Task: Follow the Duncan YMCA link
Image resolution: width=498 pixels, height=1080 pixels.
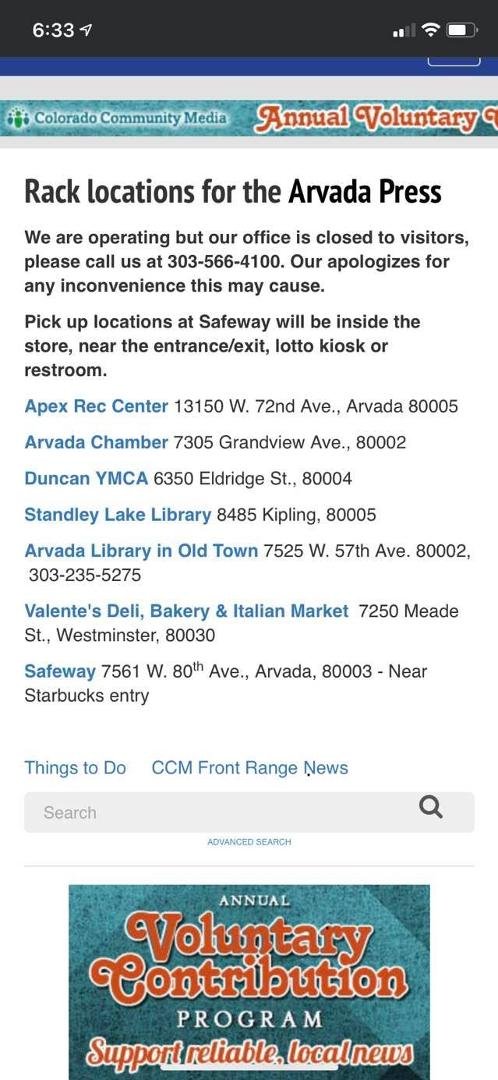Action: 86,478
